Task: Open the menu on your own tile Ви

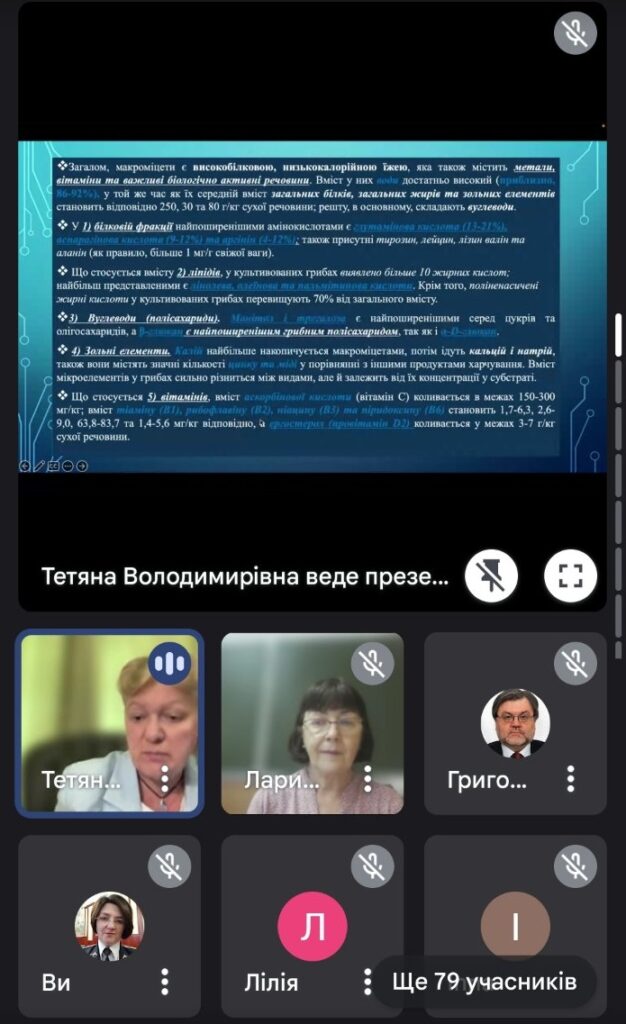Action: point(165,981)
